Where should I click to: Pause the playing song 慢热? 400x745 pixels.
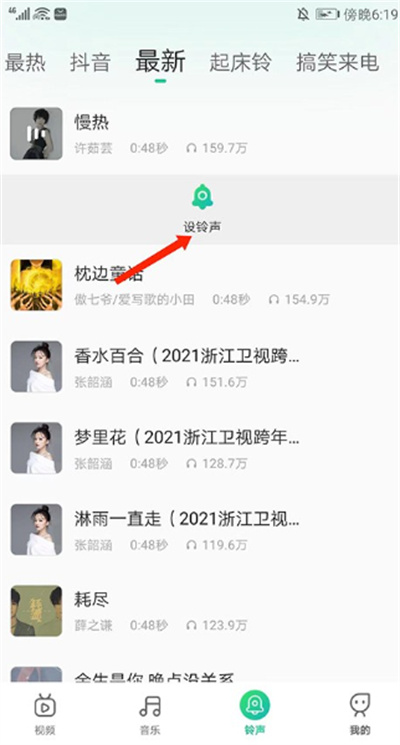point(36,134)
